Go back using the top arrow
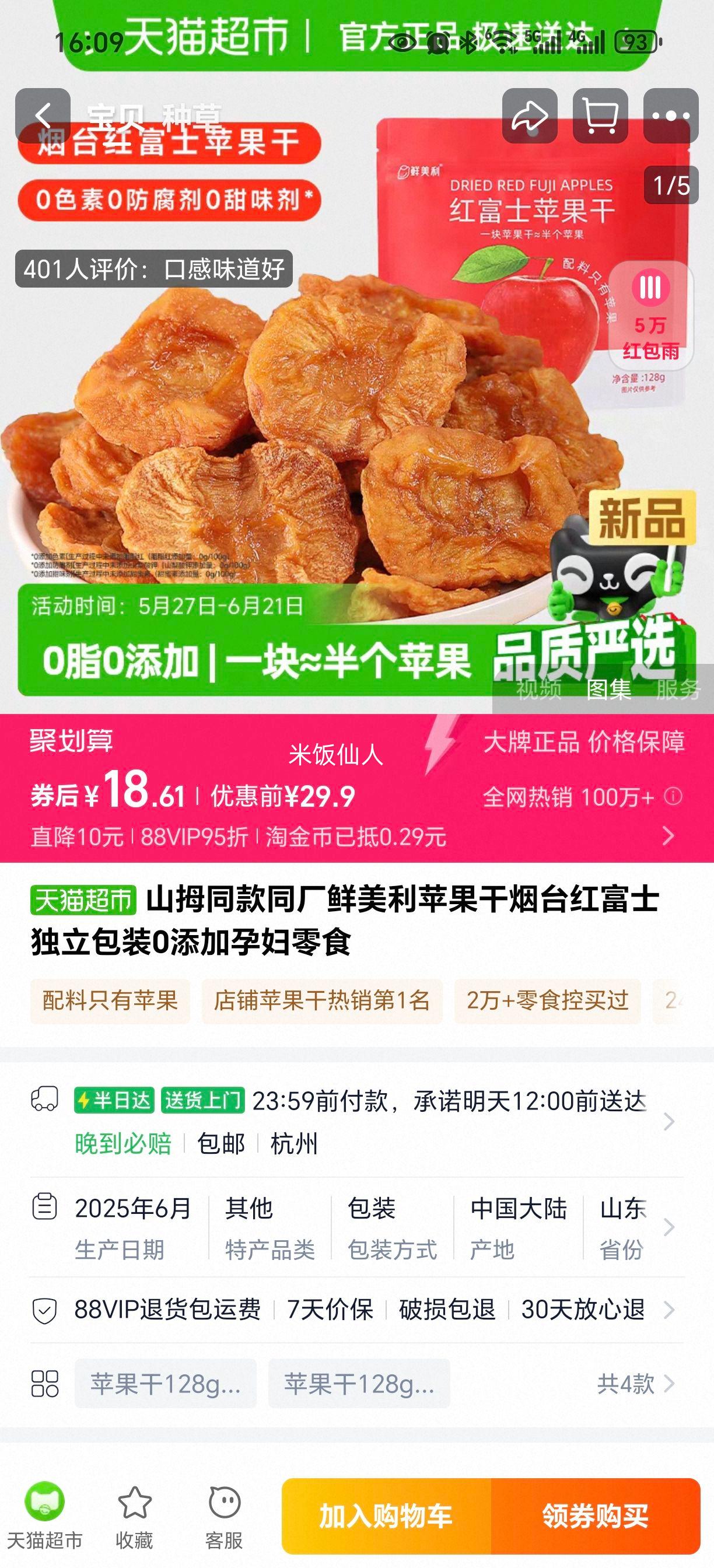This screenshot has height=1568, width=714. coord(43,116)
